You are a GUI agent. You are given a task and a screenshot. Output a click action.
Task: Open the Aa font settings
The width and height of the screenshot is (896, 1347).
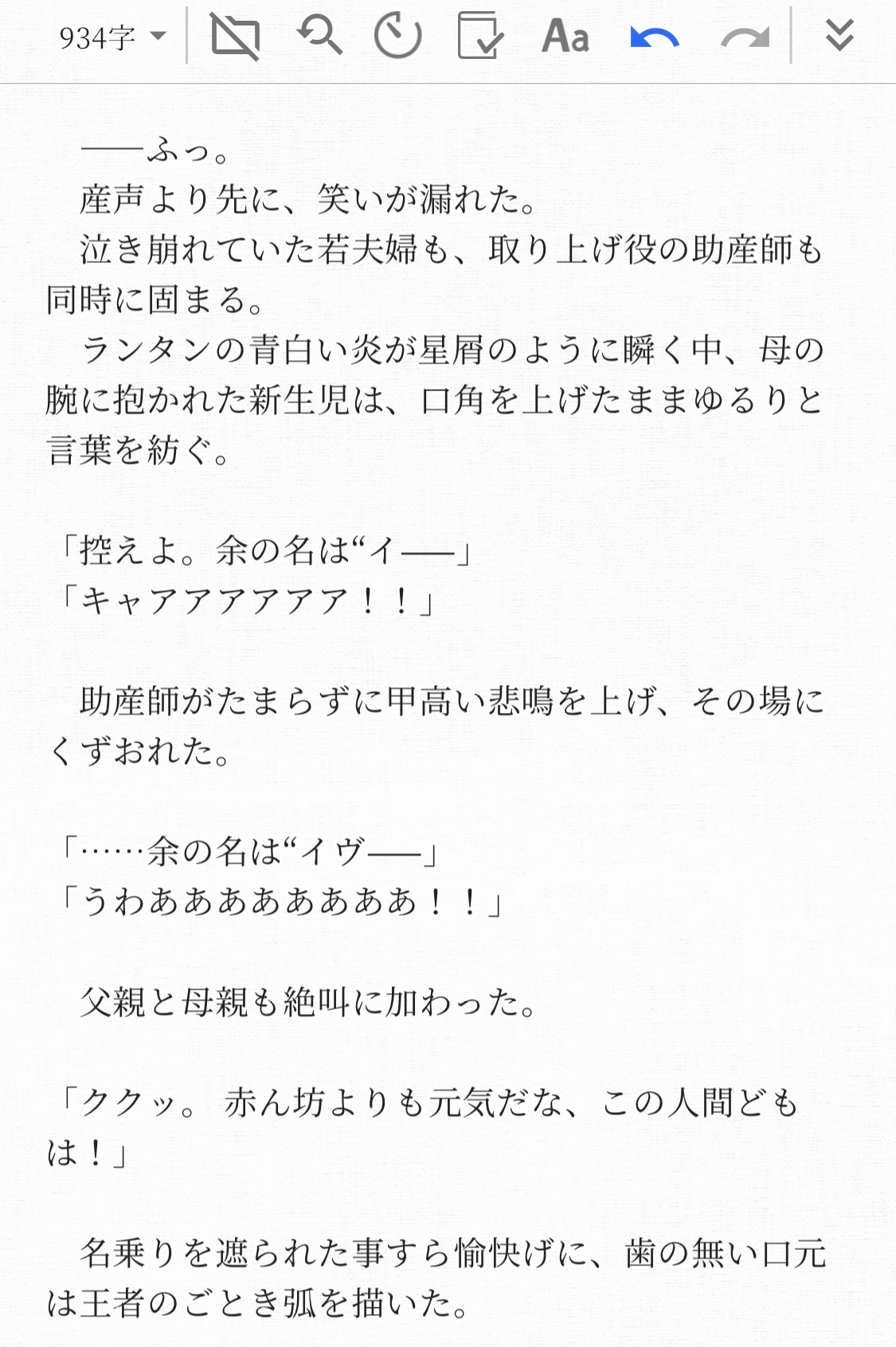(x=565, y=37)
